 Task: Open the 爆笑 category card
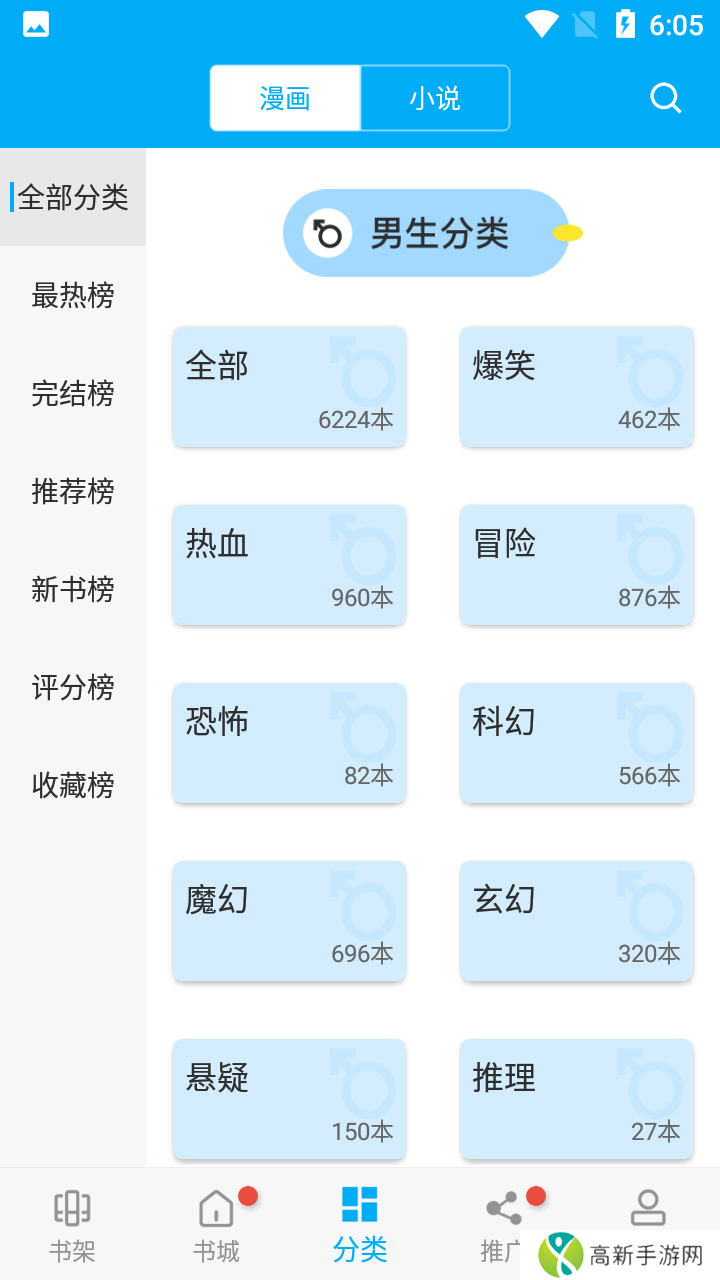[576, 387]
